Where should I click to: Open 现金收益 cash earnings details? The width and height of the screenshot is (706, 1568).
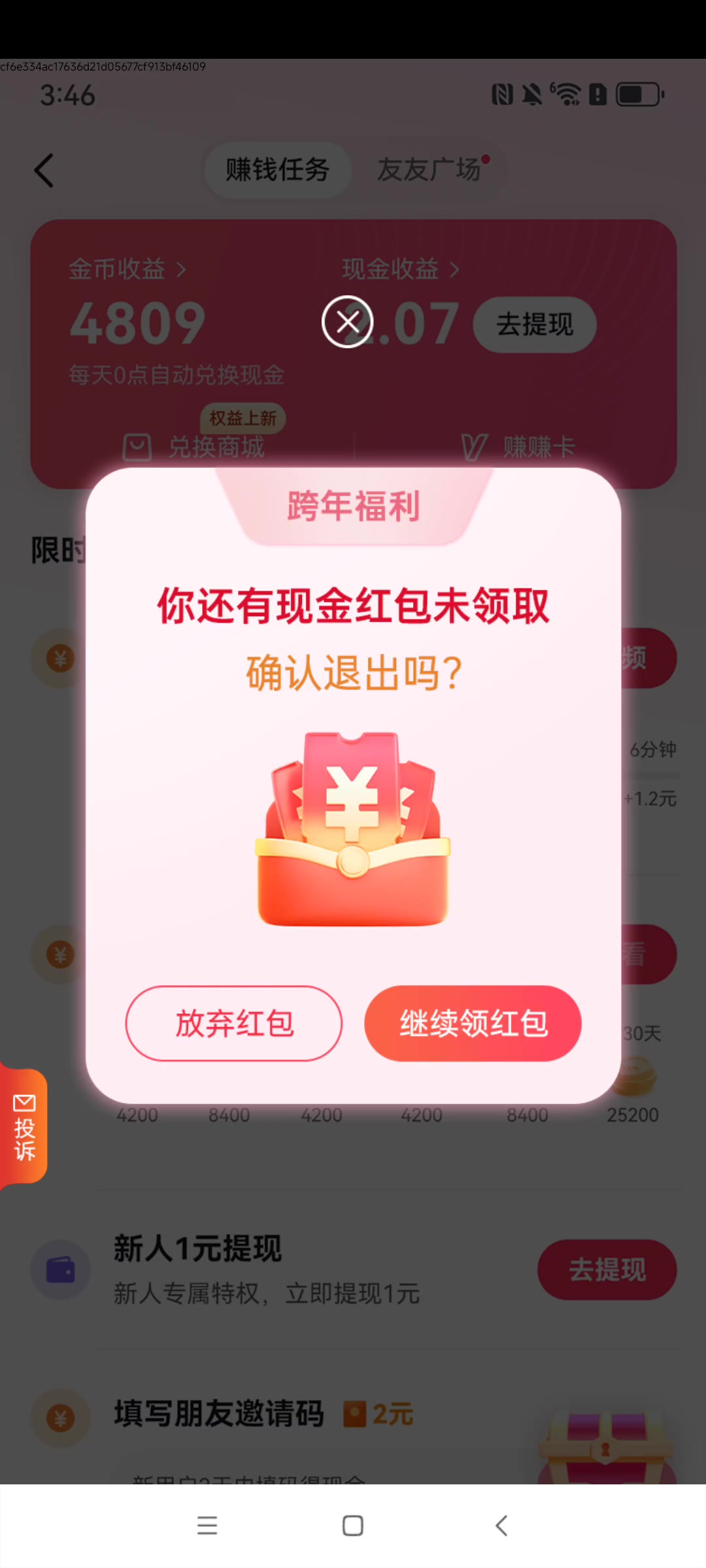pos(401,269)
